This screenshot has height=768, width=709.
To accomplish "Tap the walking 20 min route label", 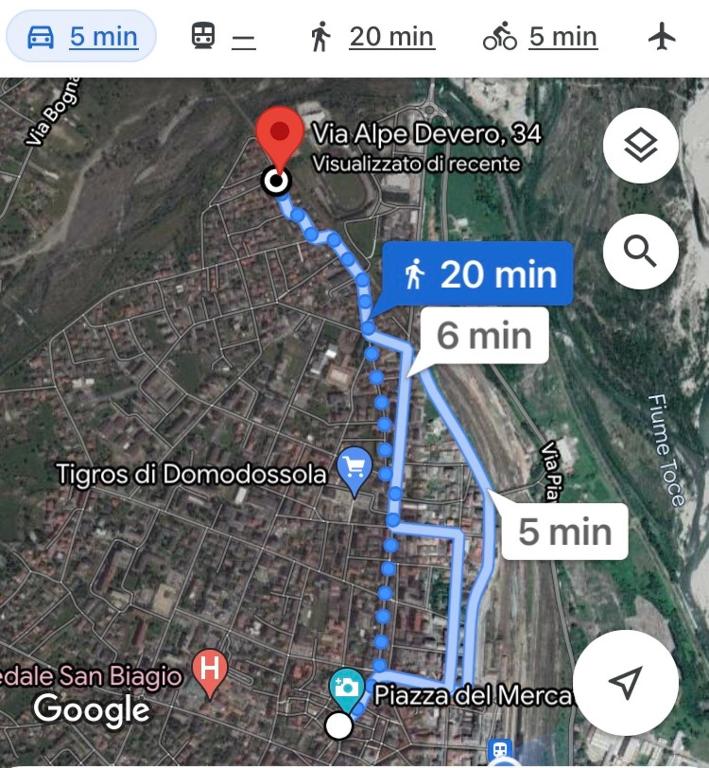I will pos(480,273).
